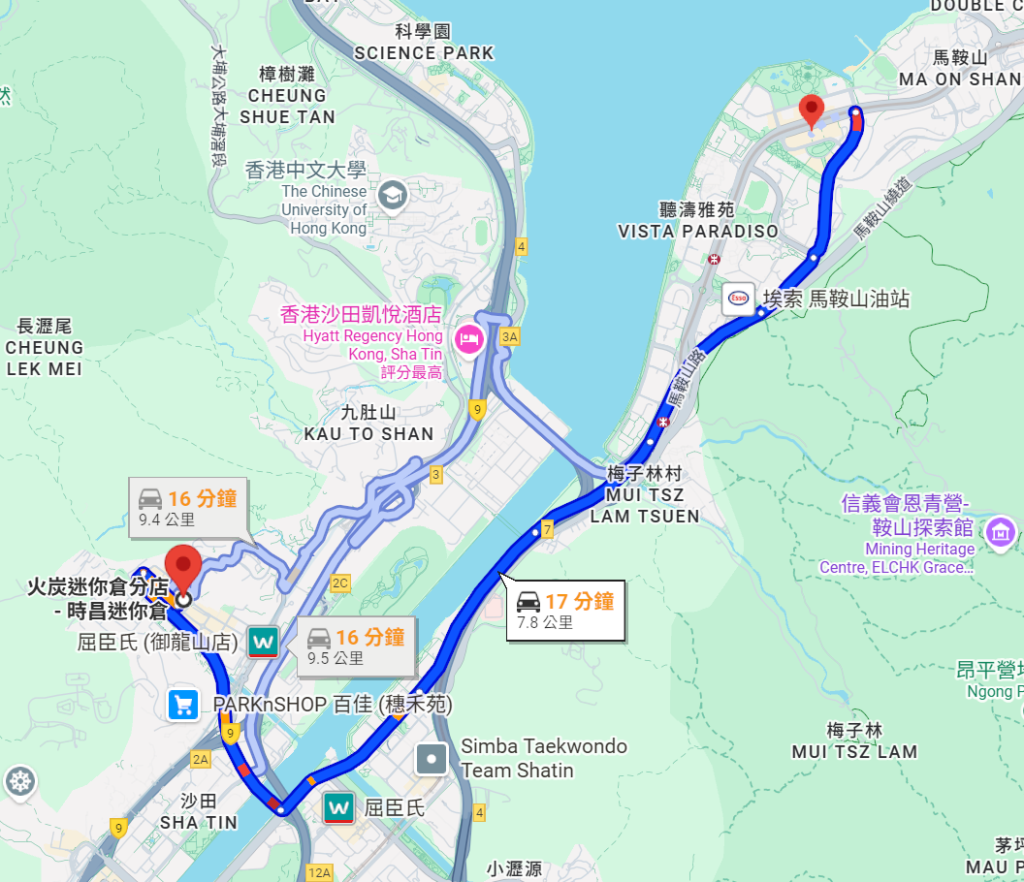Screen dimensions: 1024x882
Task: Open 屈臣氏 (御龍山店) Watsons marker
Action: 263,641
